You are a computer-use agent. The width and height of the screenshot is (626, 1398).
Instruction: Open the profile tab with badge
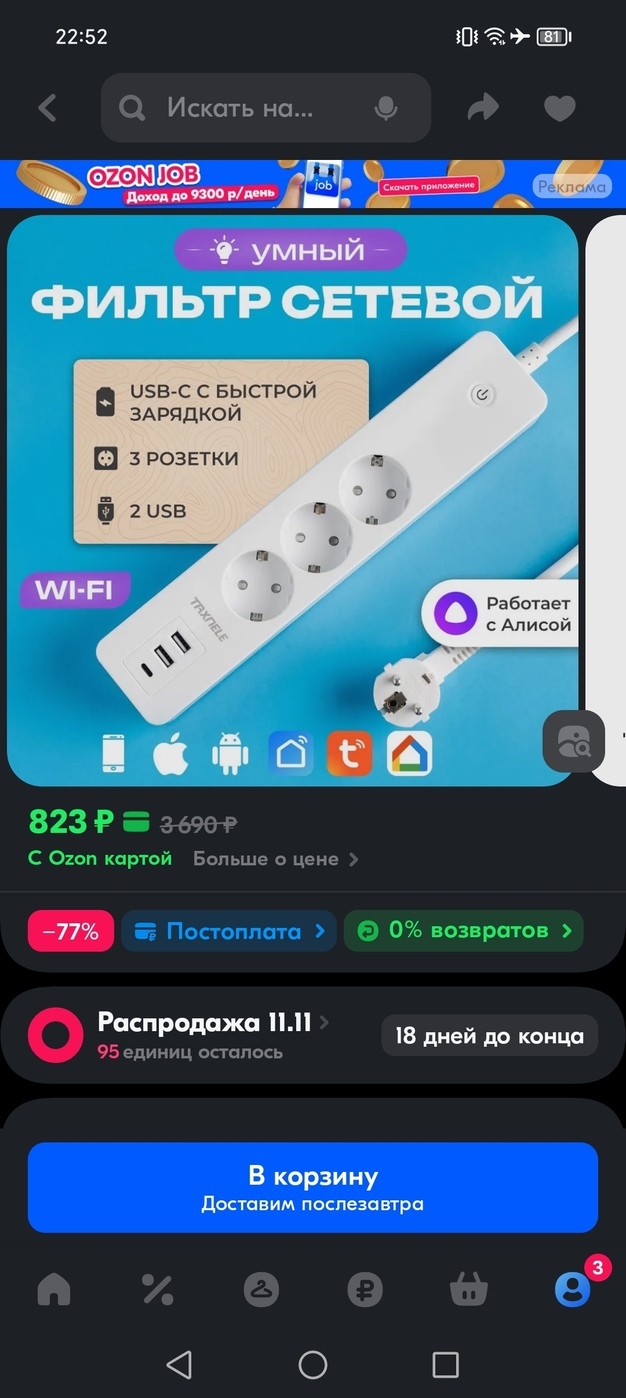coord(574,1288)
